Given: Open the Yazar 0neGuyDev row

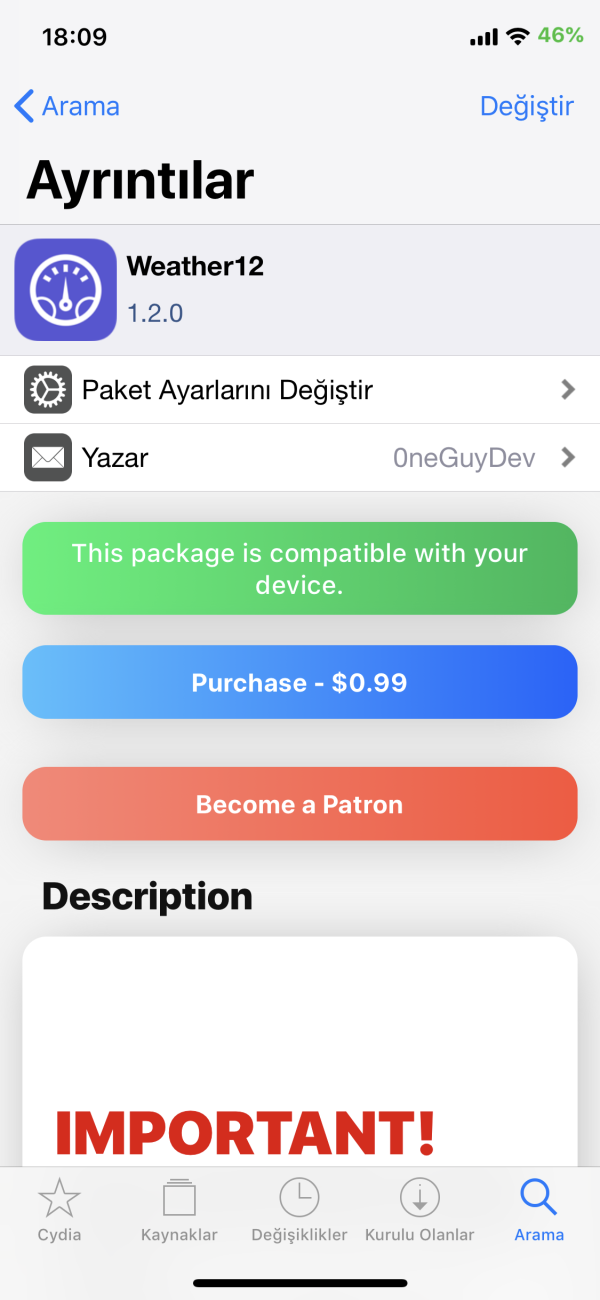Looking at the screenshot, I should click(x=300, y=458).
